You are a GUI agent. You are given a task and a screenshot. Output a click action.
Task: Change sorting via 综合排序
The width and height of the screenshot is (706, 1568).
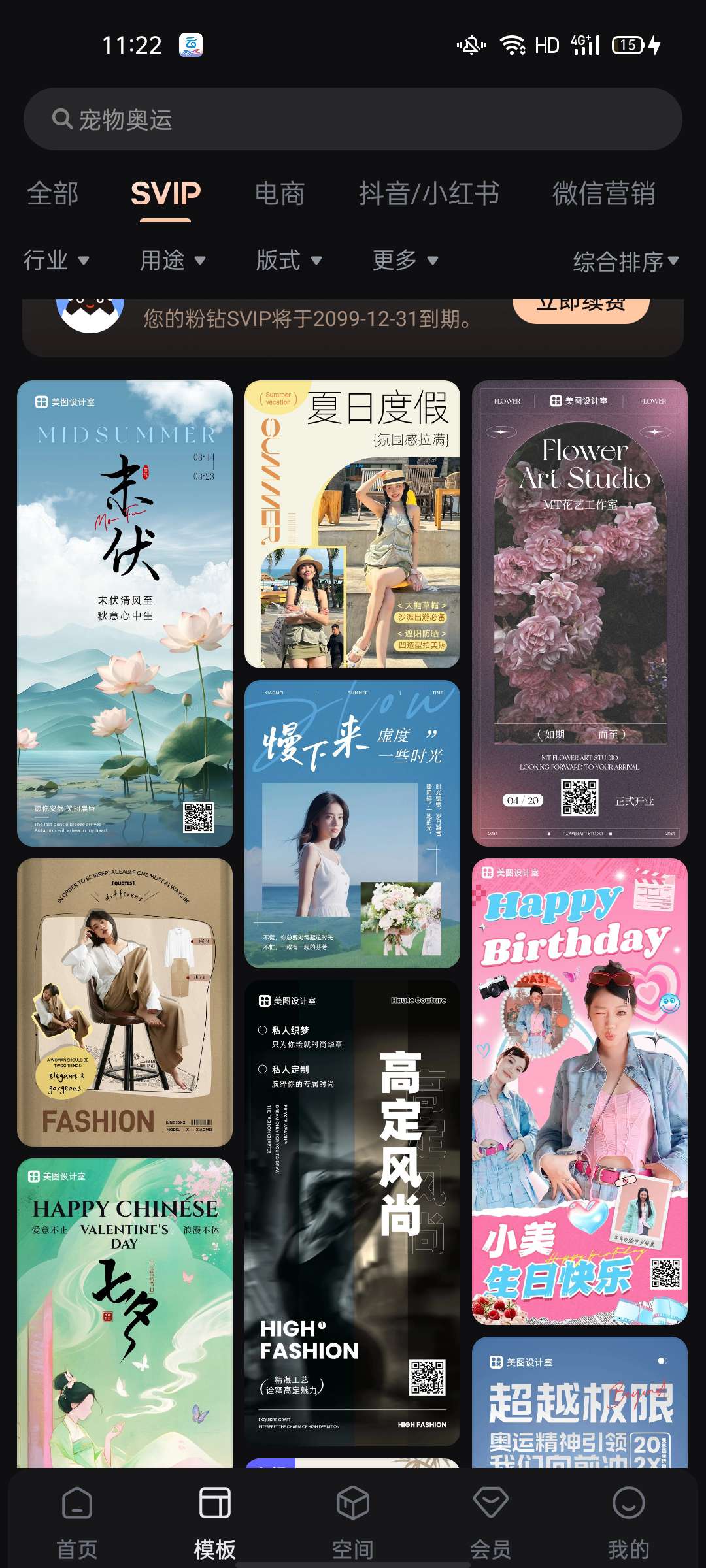click(x=626, y=262)
